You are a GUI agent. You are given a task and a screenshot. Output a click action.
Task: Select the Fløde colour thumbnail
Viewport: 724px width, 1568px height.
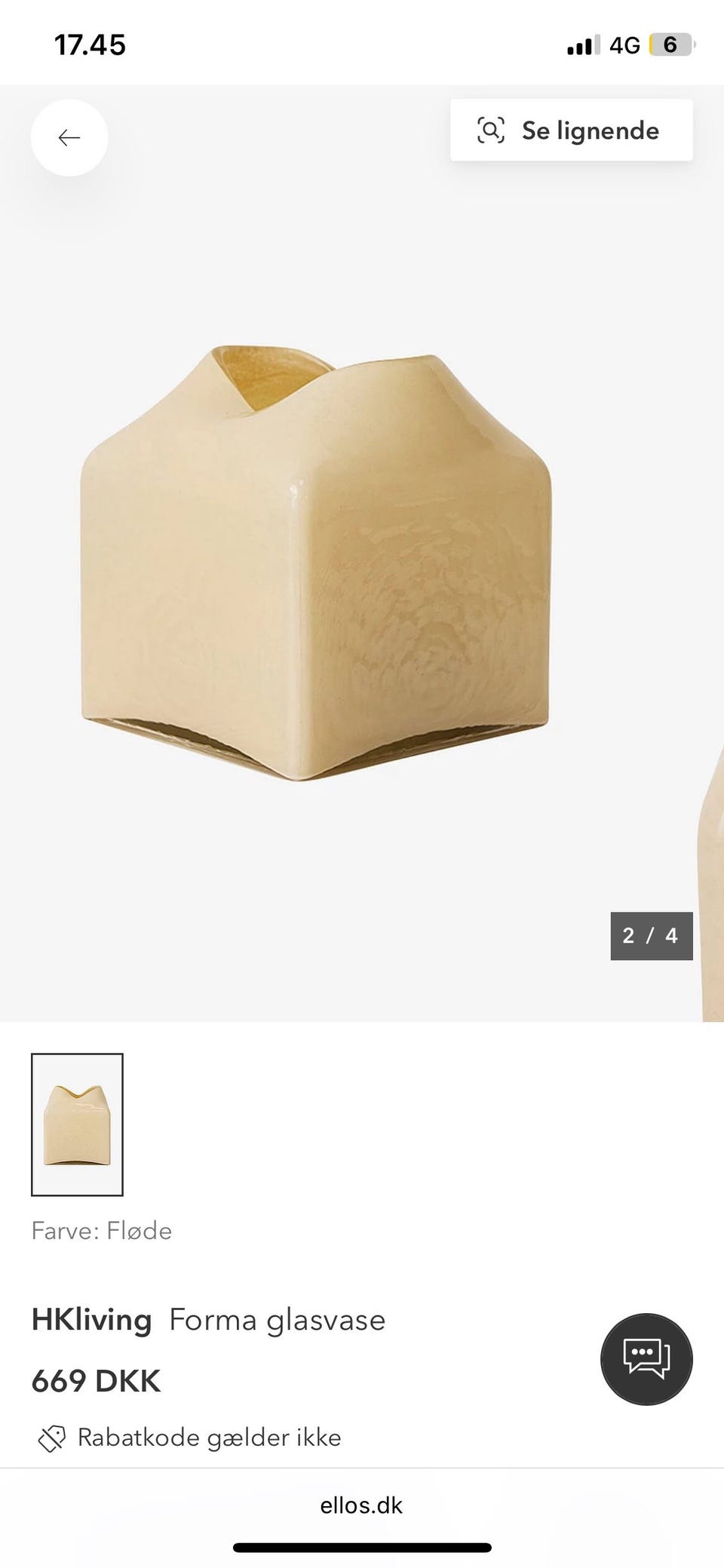[x=77, y=1124]
